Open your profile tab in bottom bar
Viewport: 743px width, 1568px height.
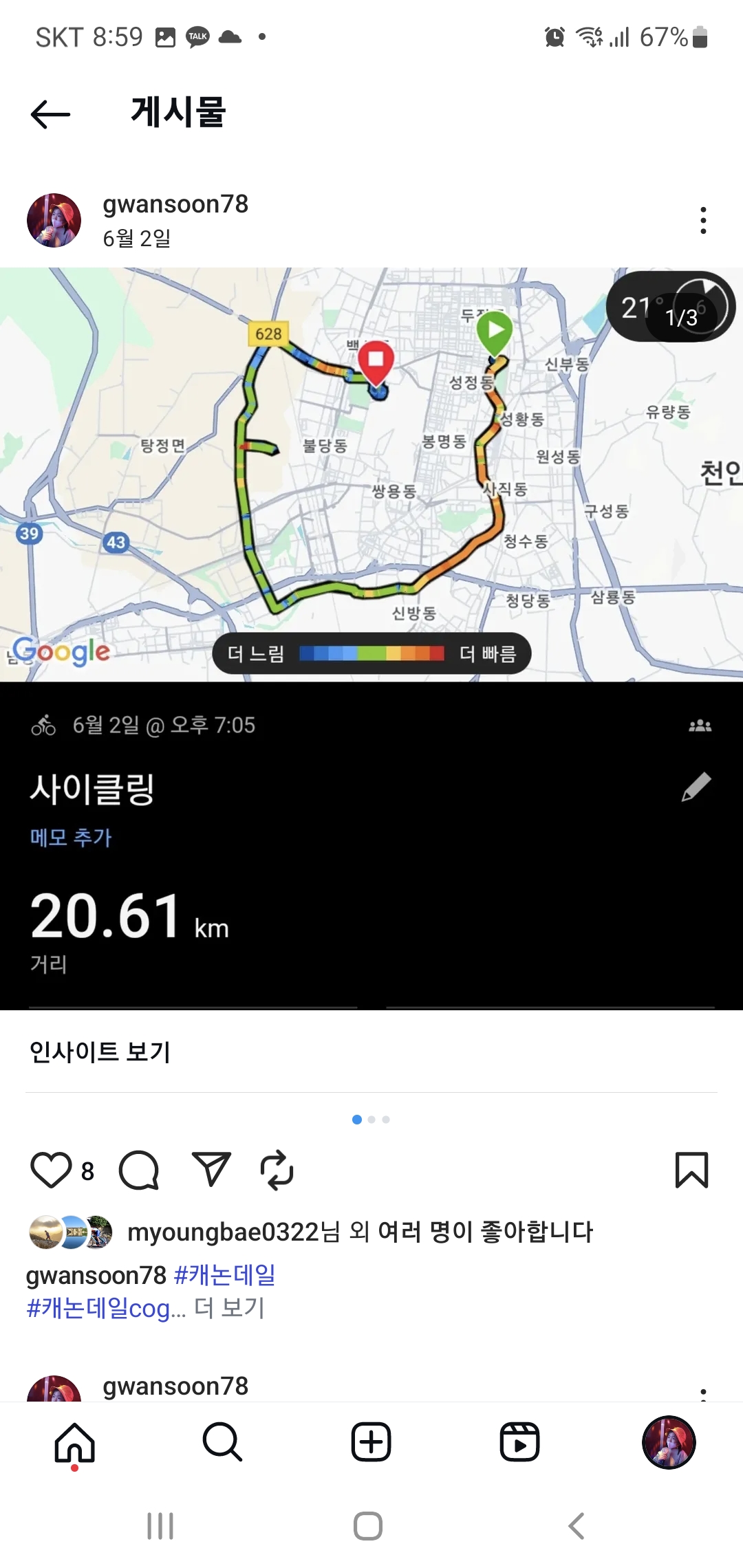tap(669, 1442)
